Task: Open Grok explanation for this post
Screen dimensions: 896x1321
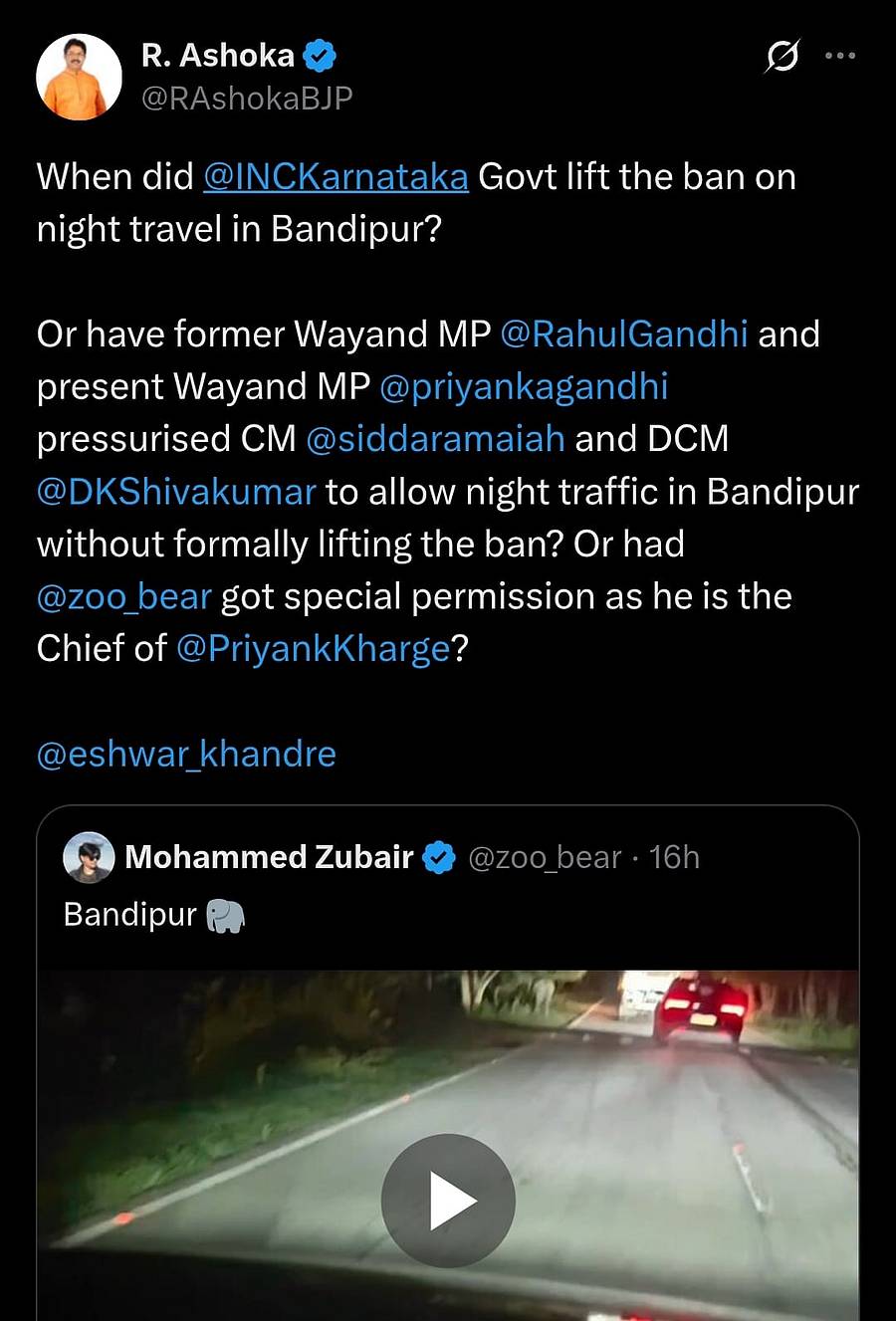Action: pyautogui.click(x=782, y=57)
